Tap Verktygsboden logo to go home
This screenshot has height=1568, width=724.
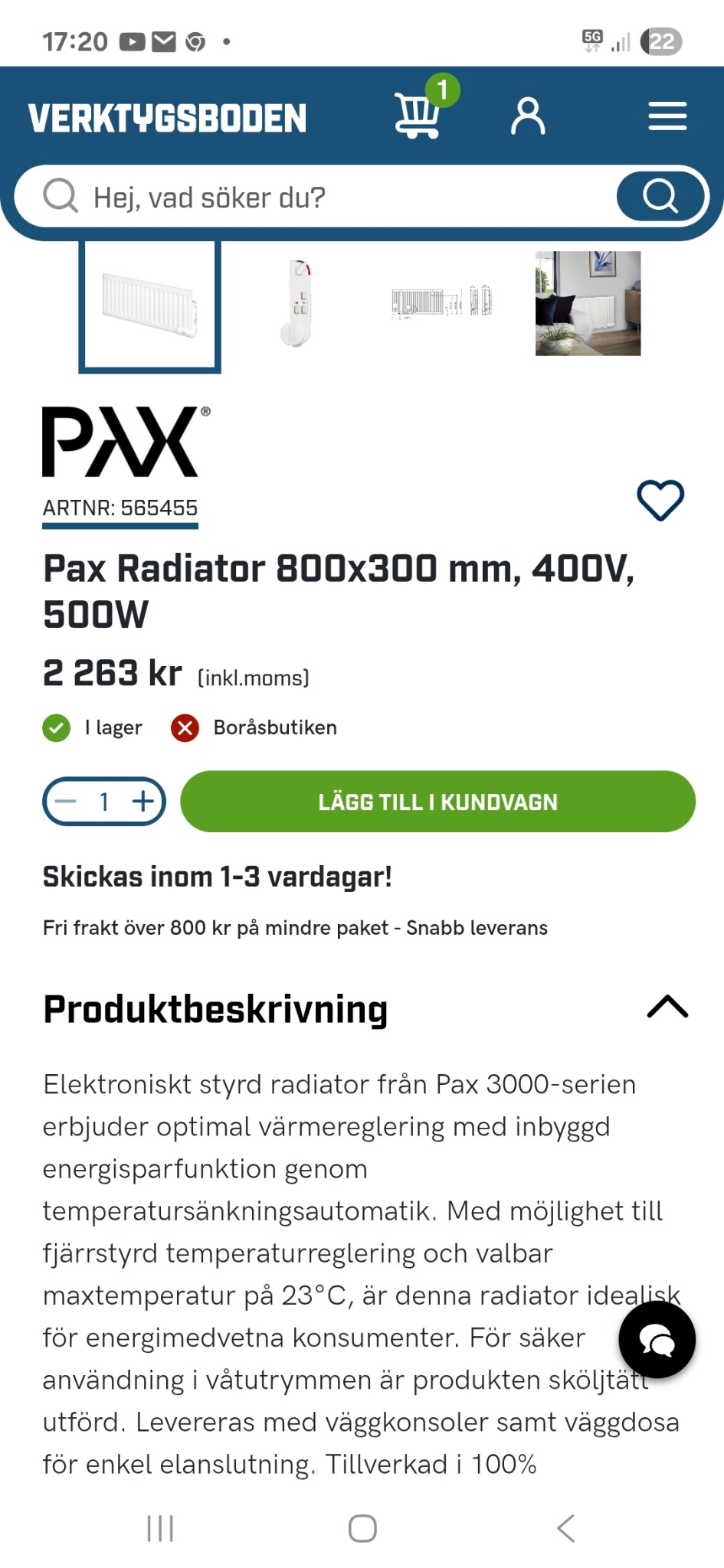click(x=168, y=119)
